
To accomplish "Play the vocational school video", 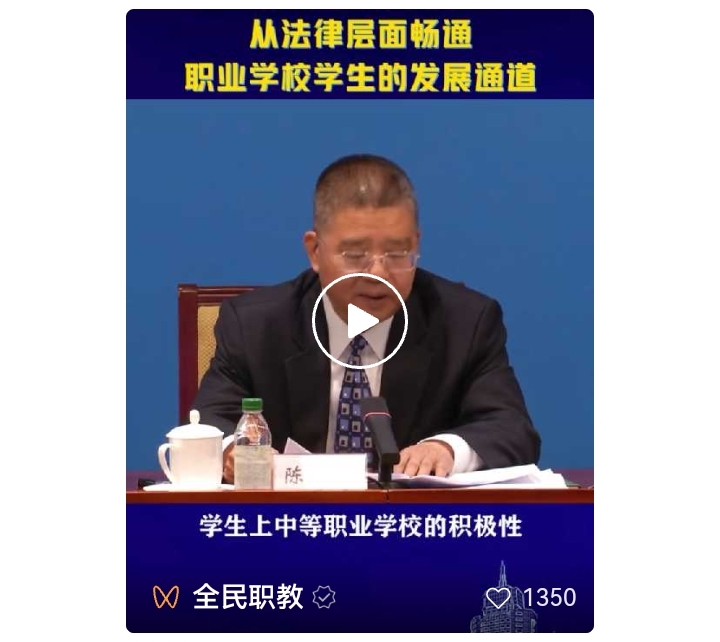I will pos(360,321).
